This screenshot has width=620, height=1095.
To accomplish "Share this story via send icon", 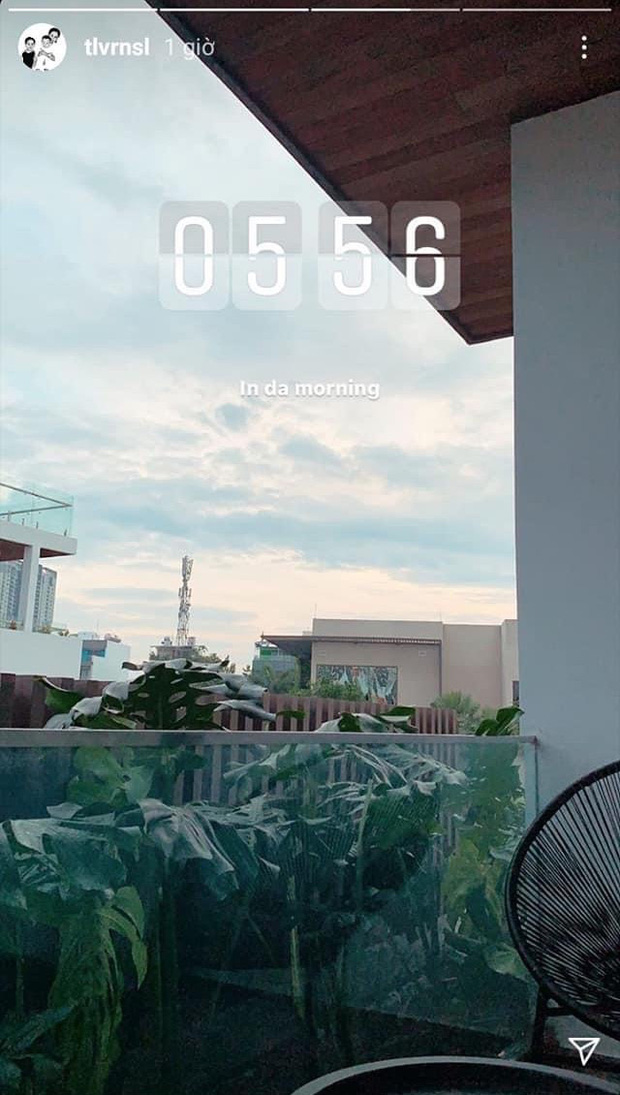I will pos(583,1050).
